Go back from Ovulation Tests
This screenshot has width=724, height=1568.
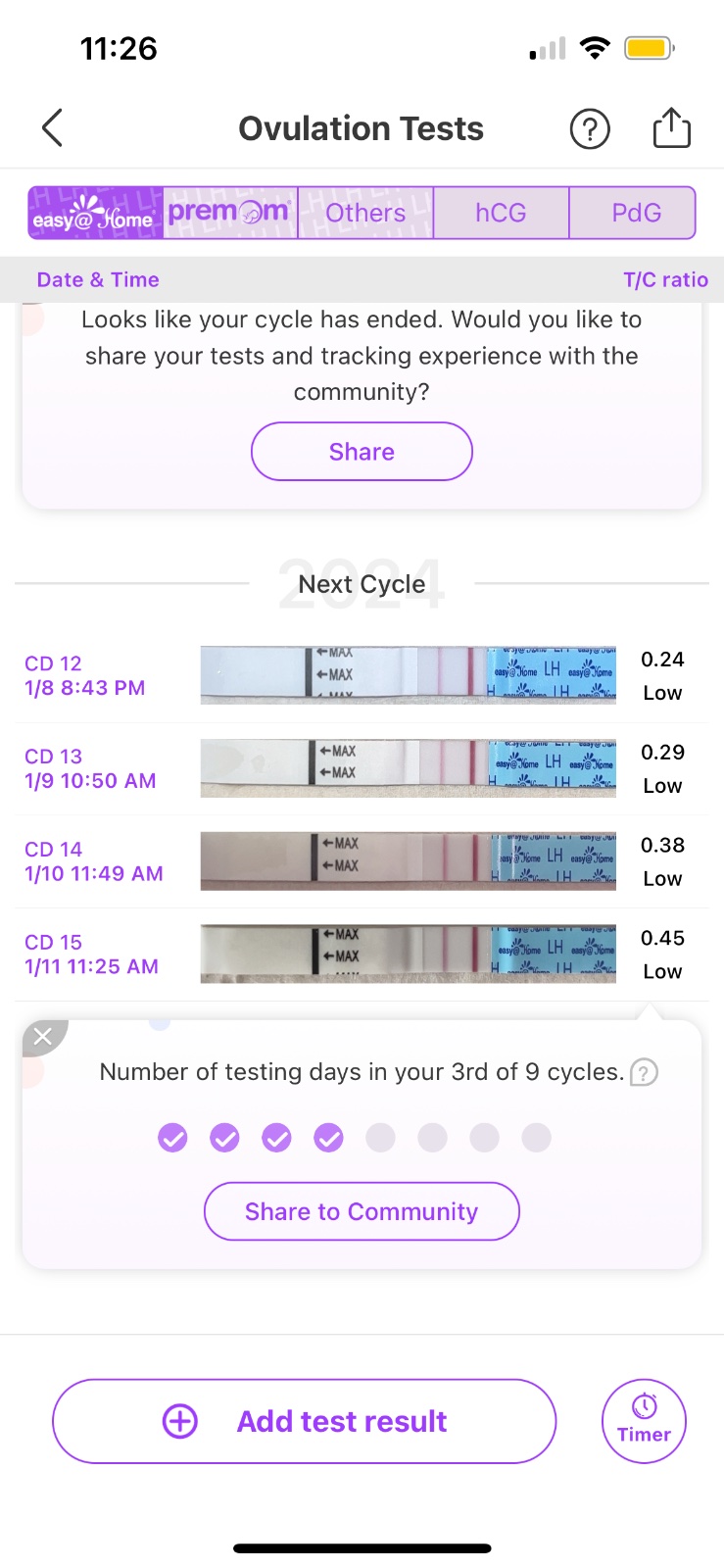53,128
